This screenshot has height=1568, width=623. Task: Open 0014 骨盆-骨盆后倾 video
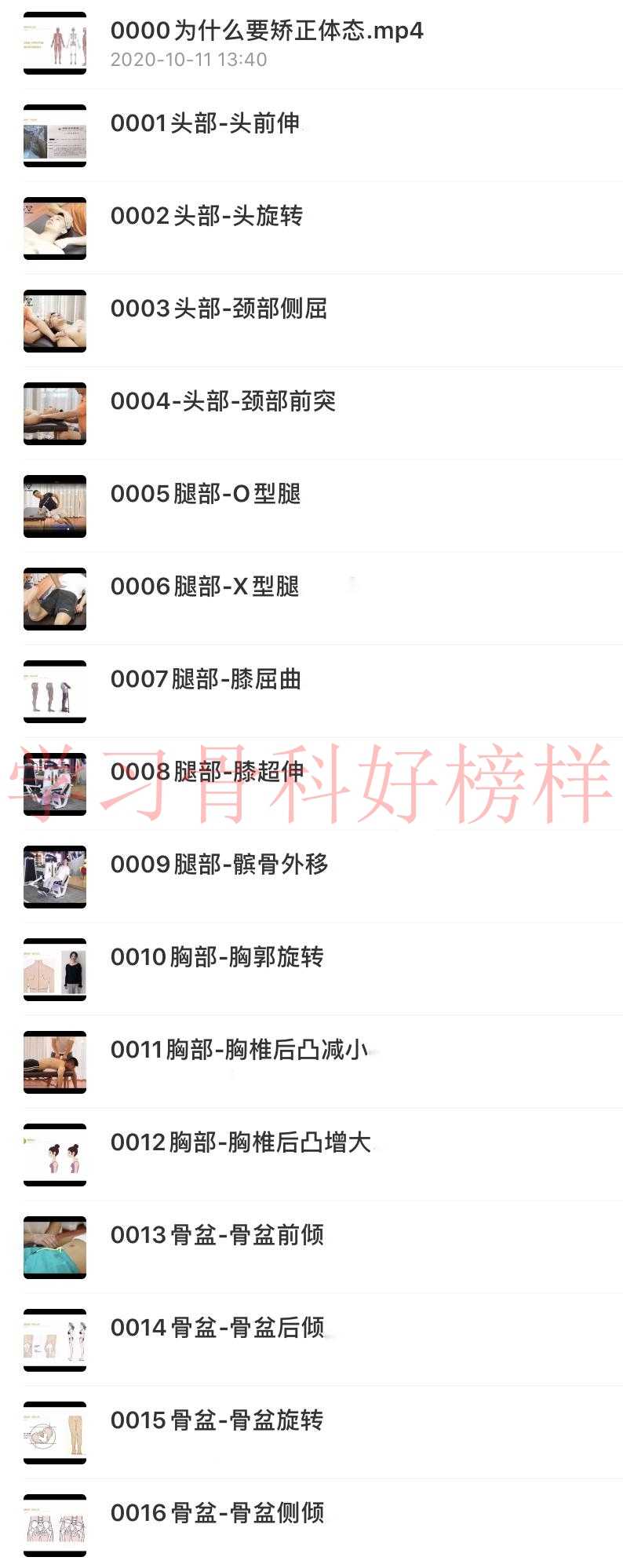[217, 1328]
